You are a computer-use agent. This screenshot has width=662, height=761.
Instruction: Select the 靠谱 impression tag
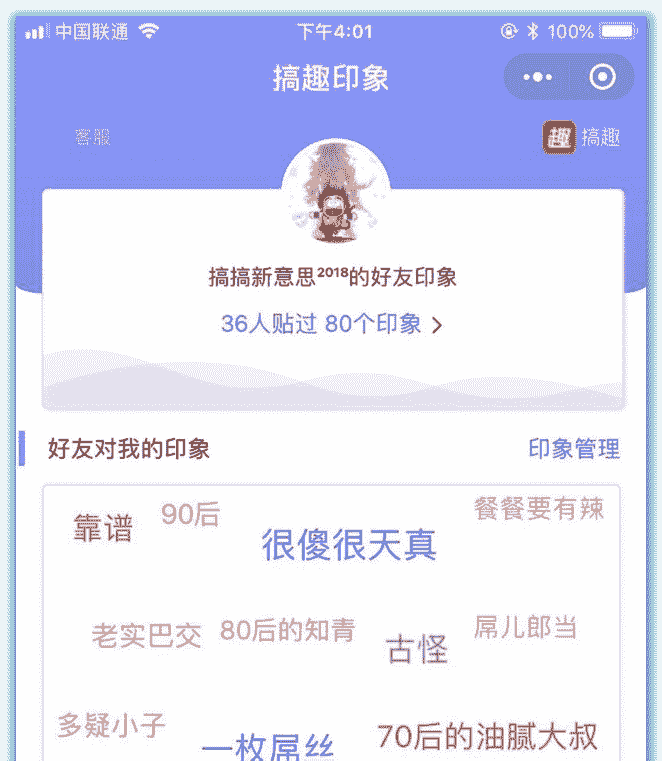[103, 528]
